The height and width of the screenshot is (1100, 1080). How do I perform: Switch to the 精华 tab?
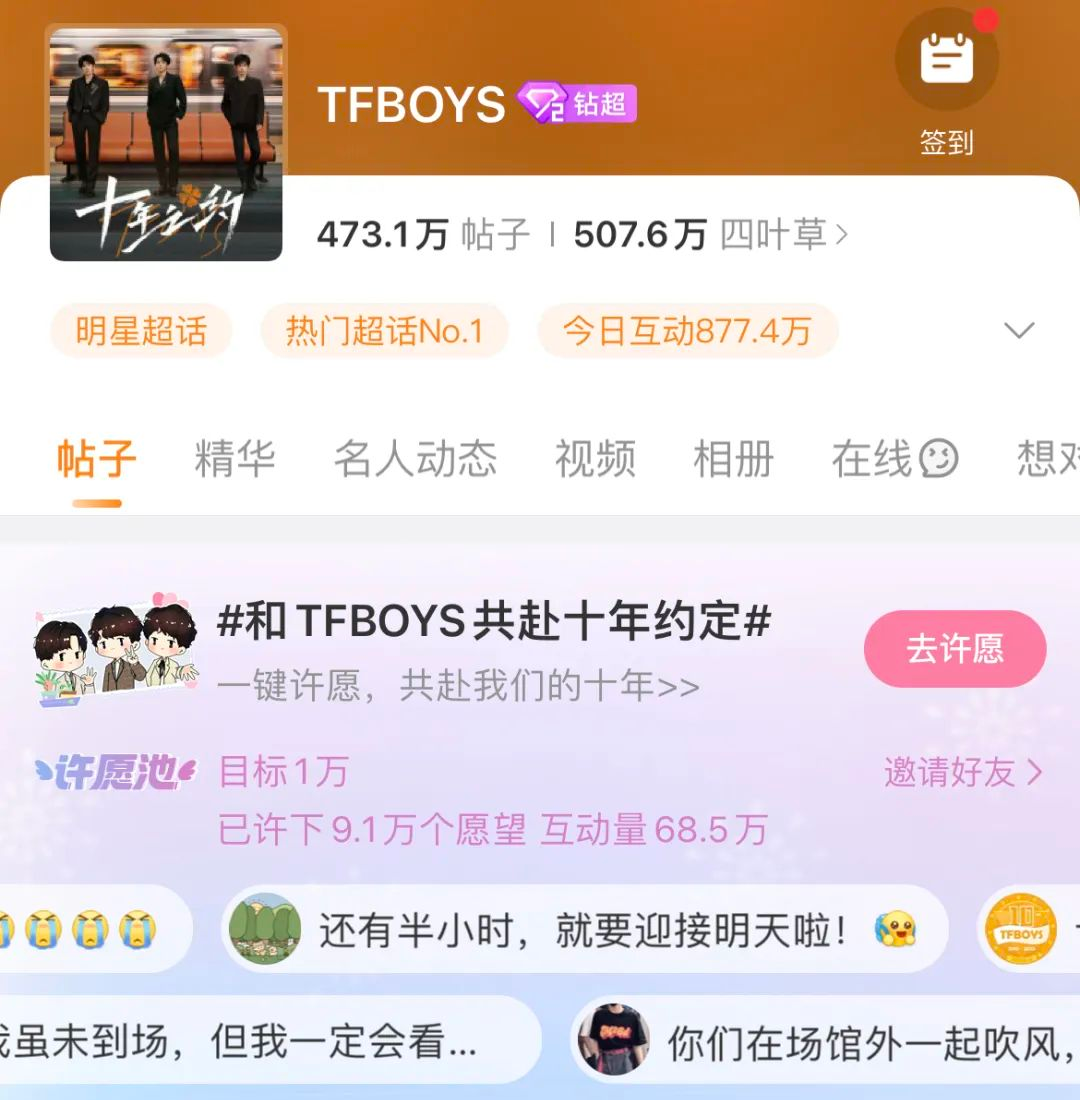coord(233,458)
